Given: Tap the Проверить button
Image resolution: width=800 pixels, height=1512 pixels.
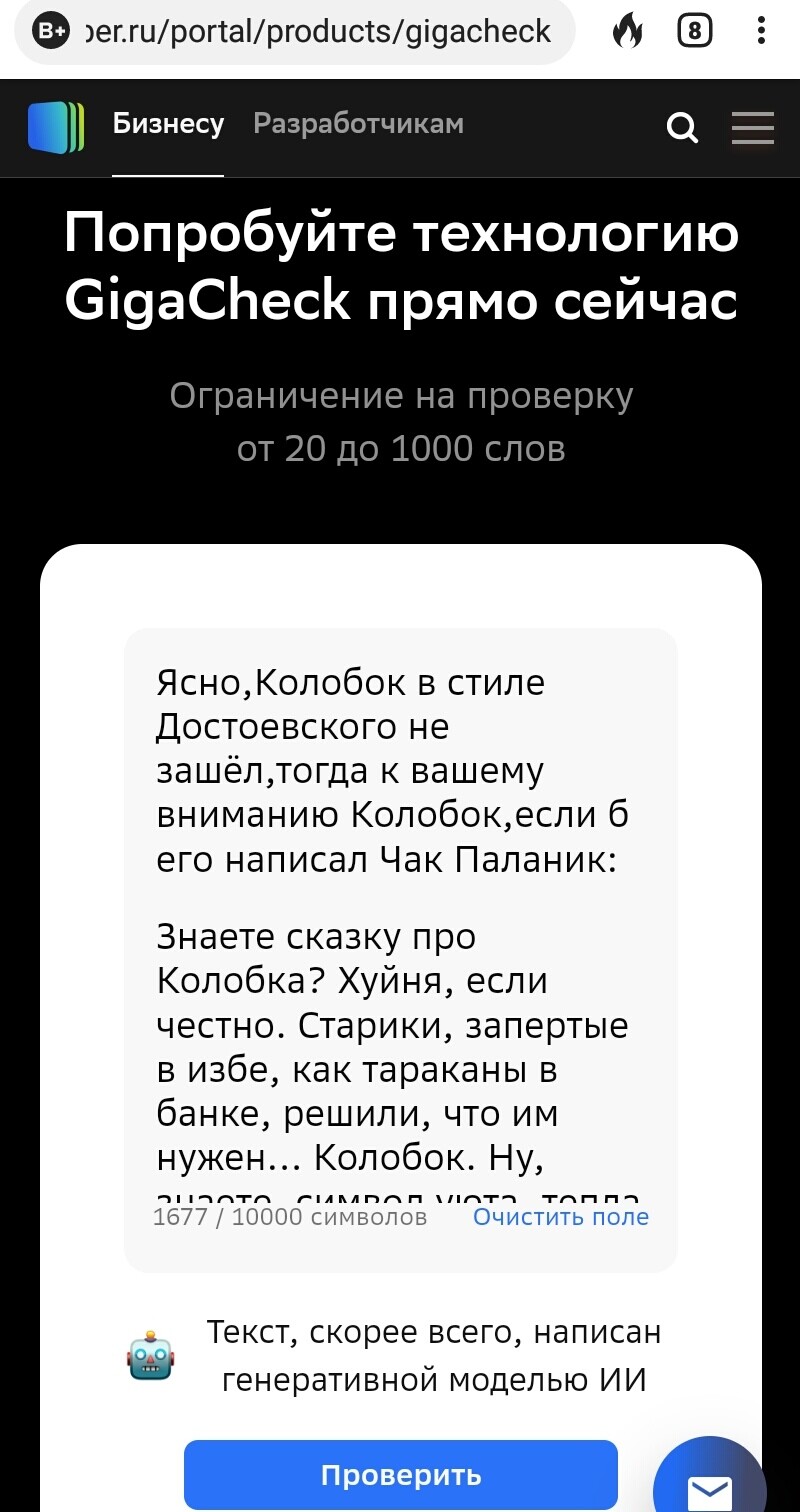Looking at the screenshot, I should (400, 1474).
